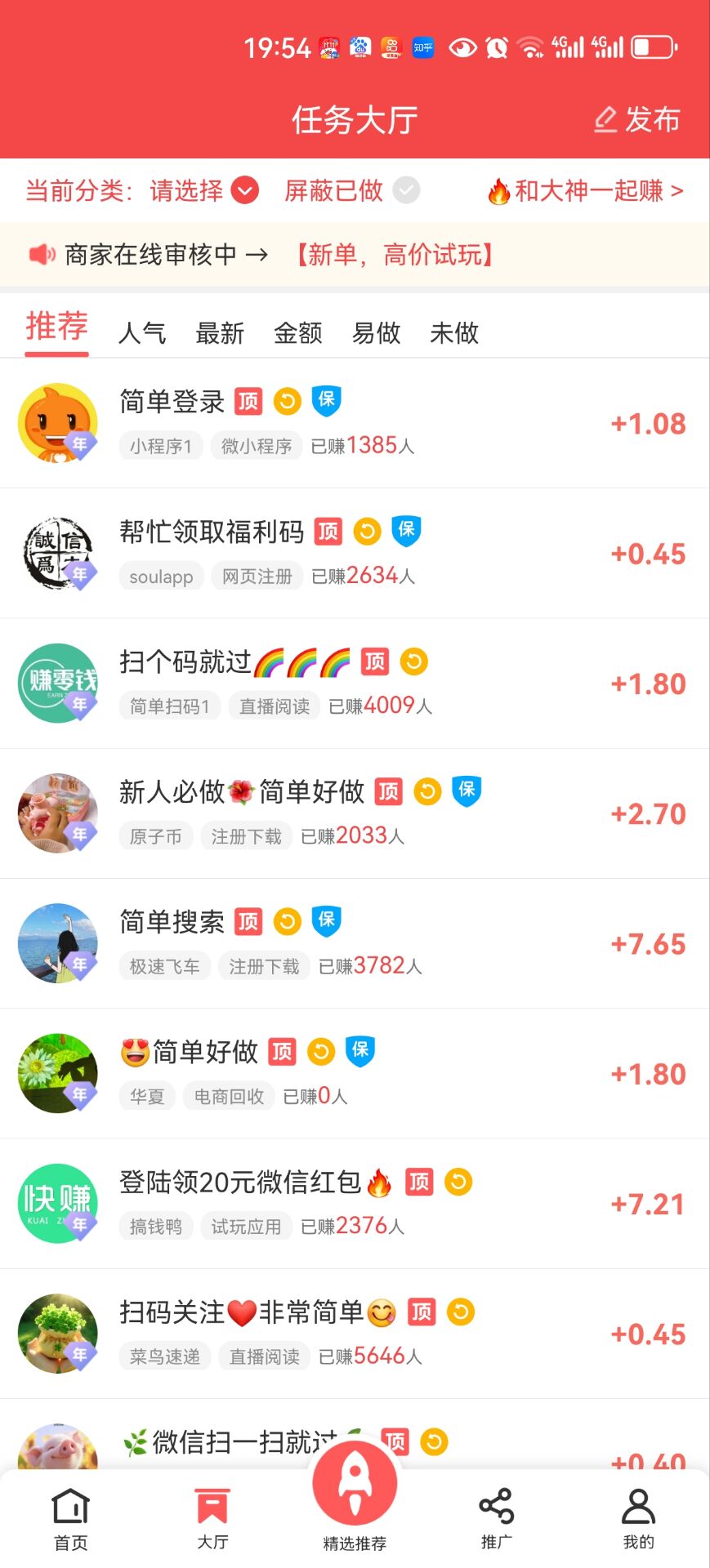The width and height of the screenshot is (710, 1568).
Task: Expand the 当前分类 category dropdown
Action: point(203,191)
